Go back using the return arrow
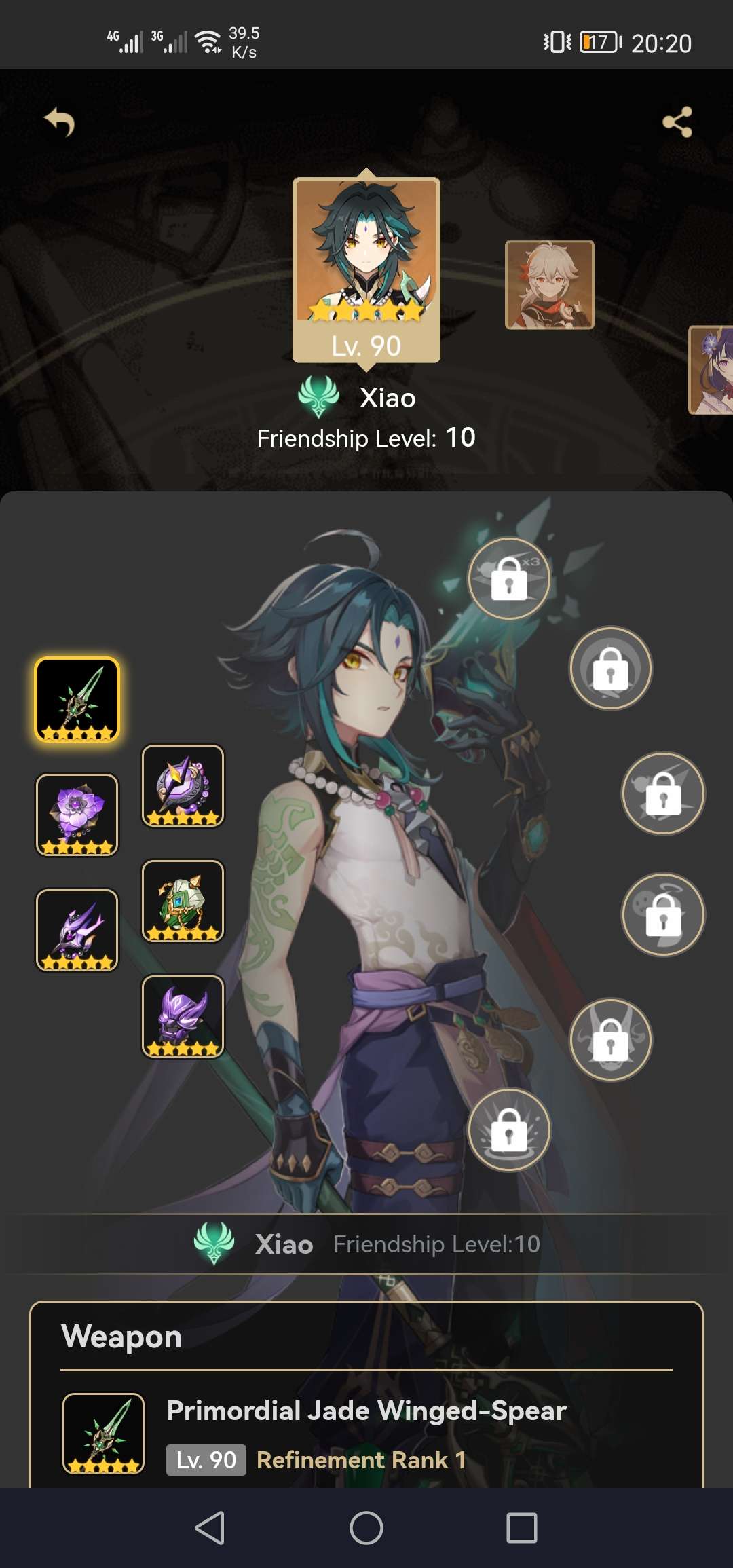733x1568 pixels. [x=60, y=122]
